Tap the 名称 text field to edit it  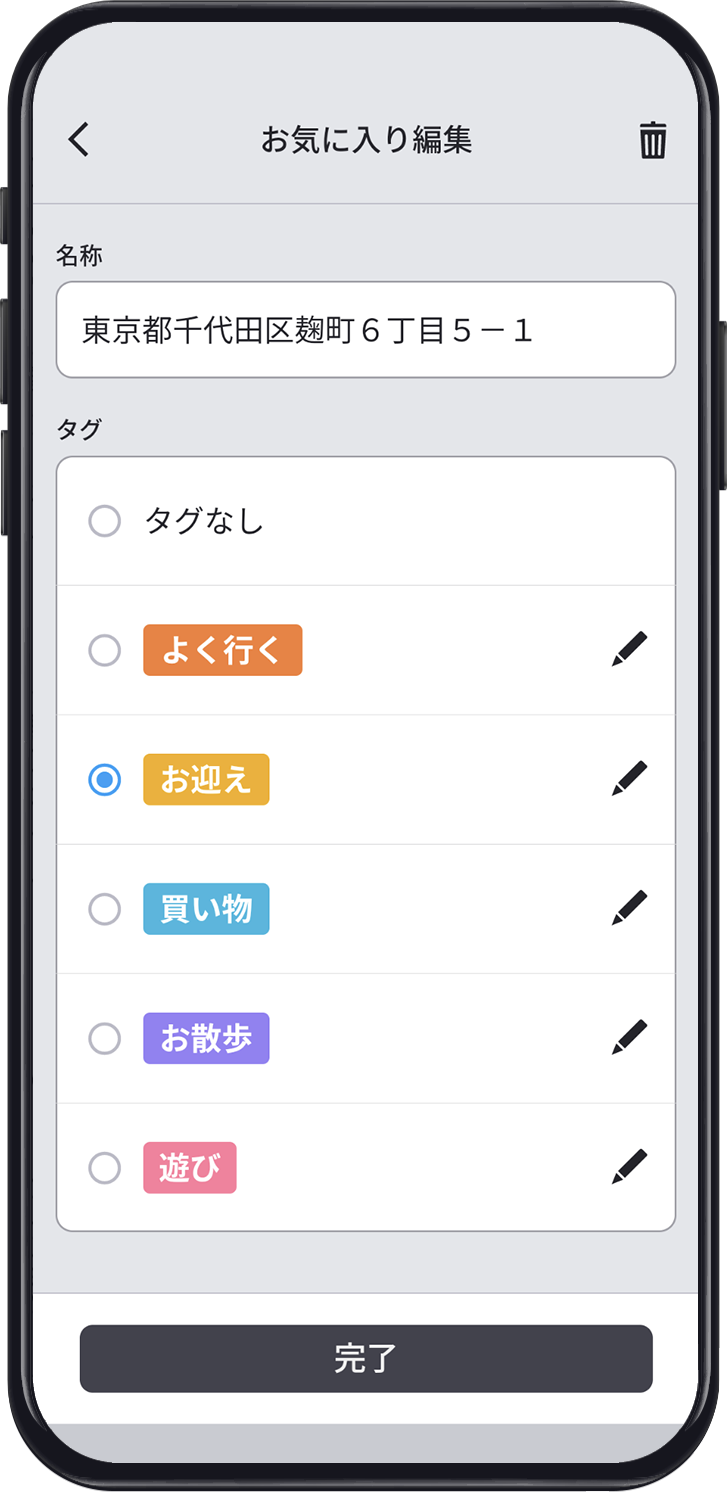coord(366,330)
